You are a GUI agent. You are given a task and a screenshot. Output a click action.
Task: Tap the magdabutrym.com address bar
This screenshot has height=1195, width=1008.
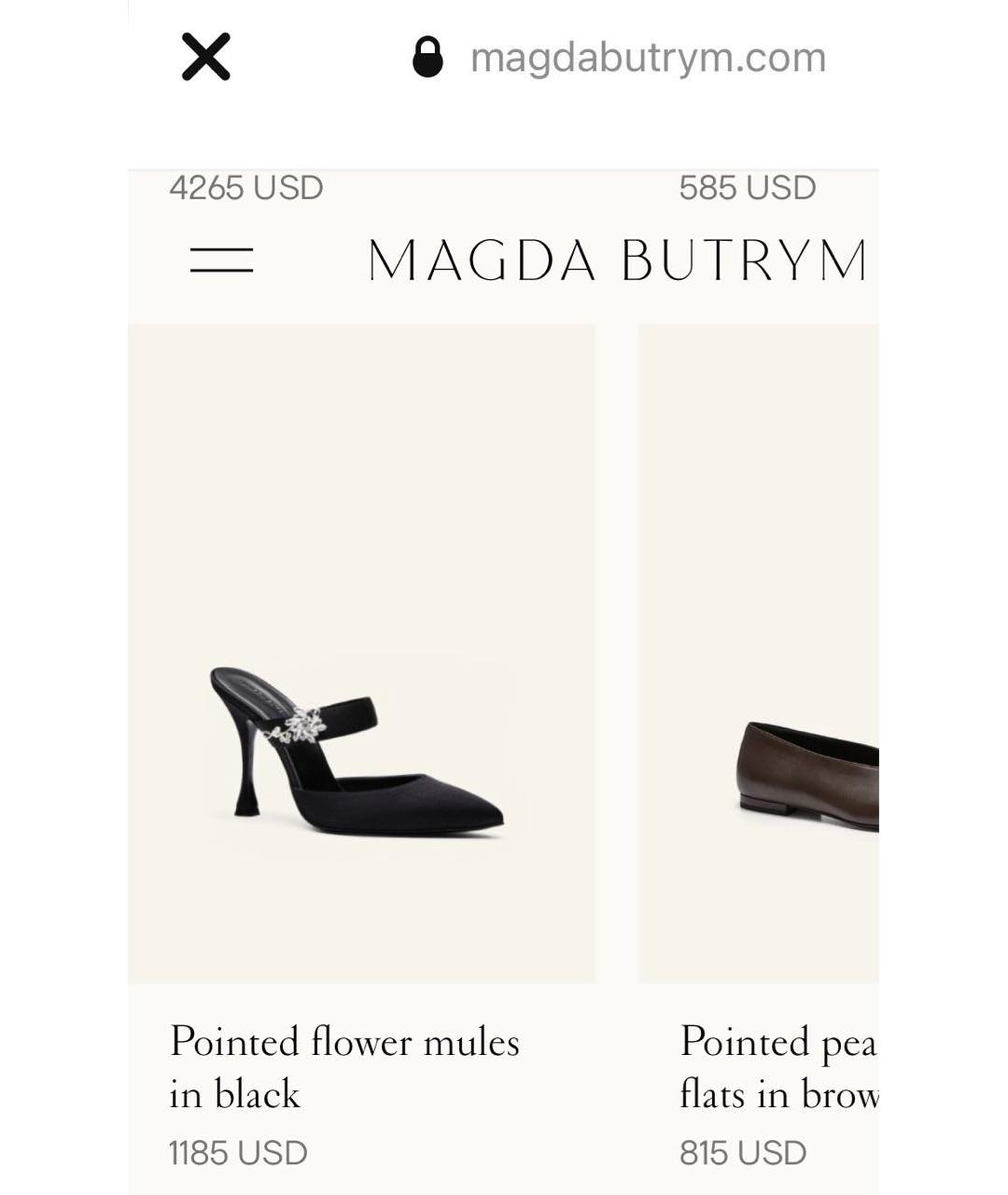coord(647,58)
